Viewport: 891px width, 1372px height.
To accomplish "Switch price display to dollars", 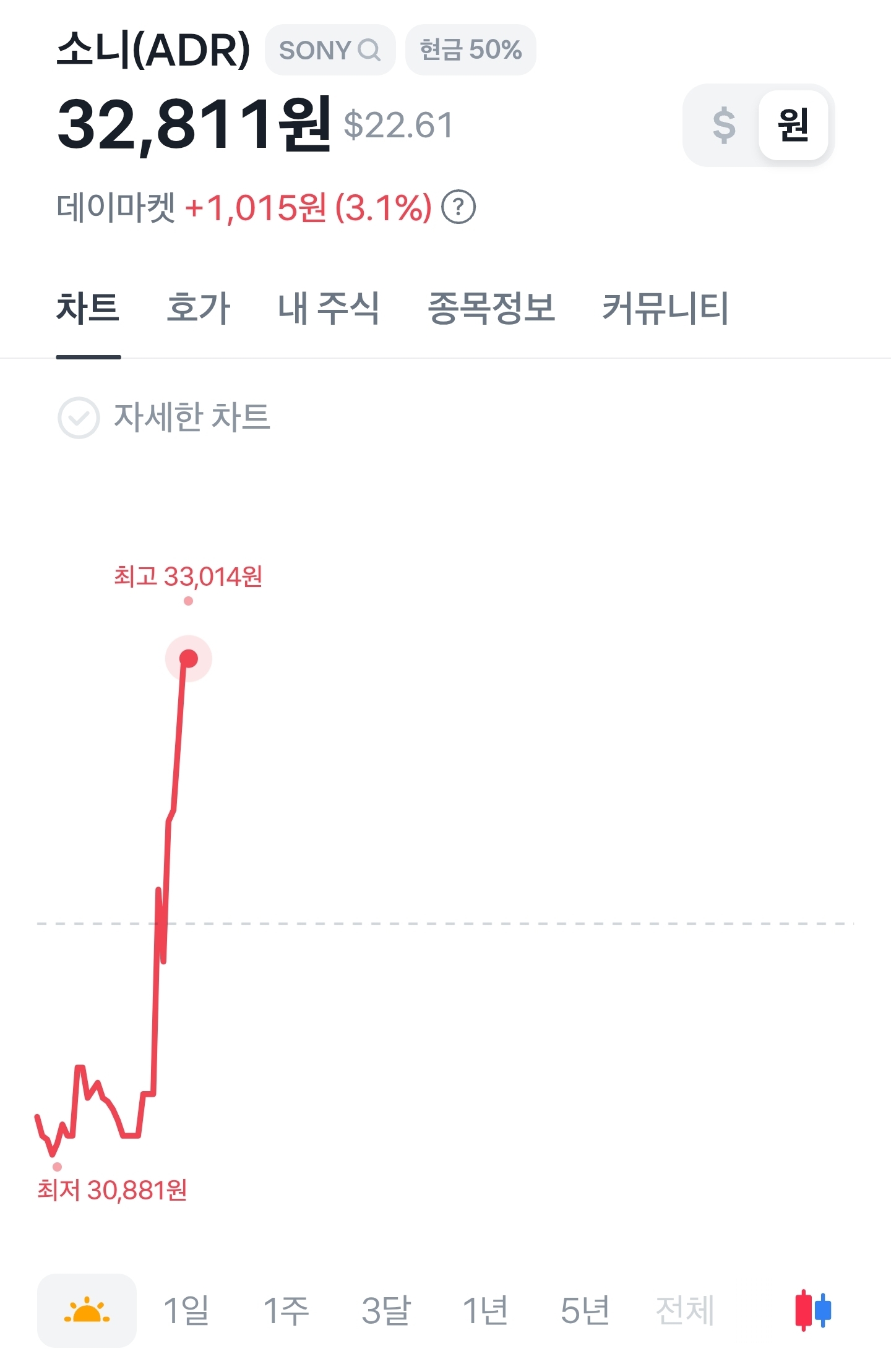I will [723, 125].
